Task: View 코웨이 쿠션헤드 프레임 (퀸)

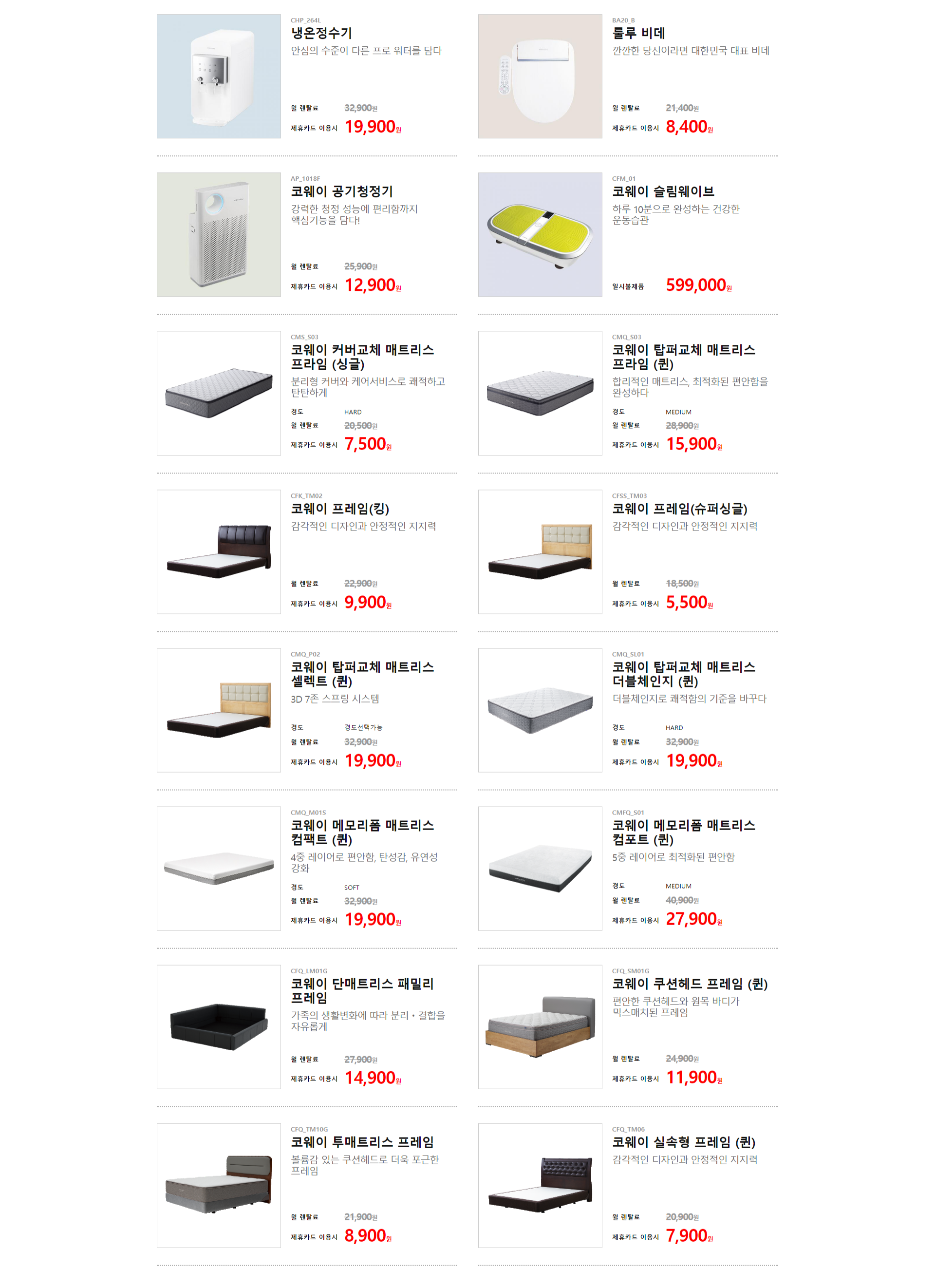Action: pyautogui.click(x=689, y=984)
